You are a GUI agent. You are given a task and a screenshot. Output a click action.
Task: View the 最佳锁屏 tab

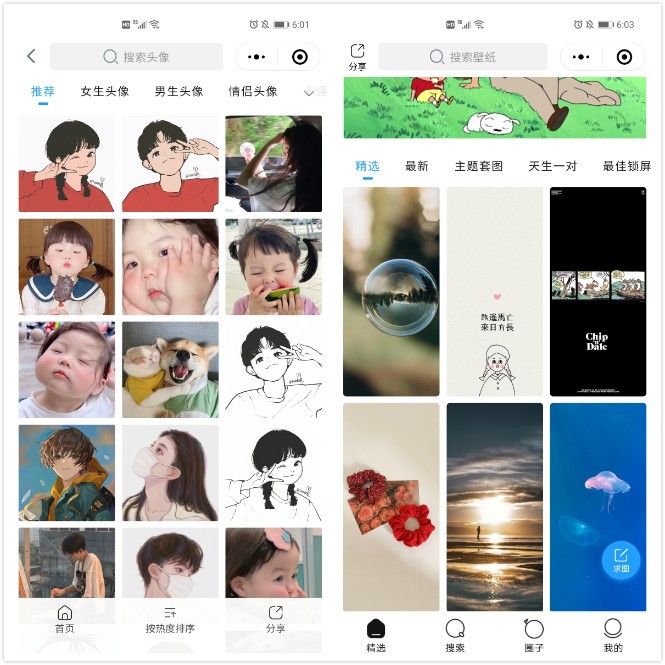coord(626,166)
